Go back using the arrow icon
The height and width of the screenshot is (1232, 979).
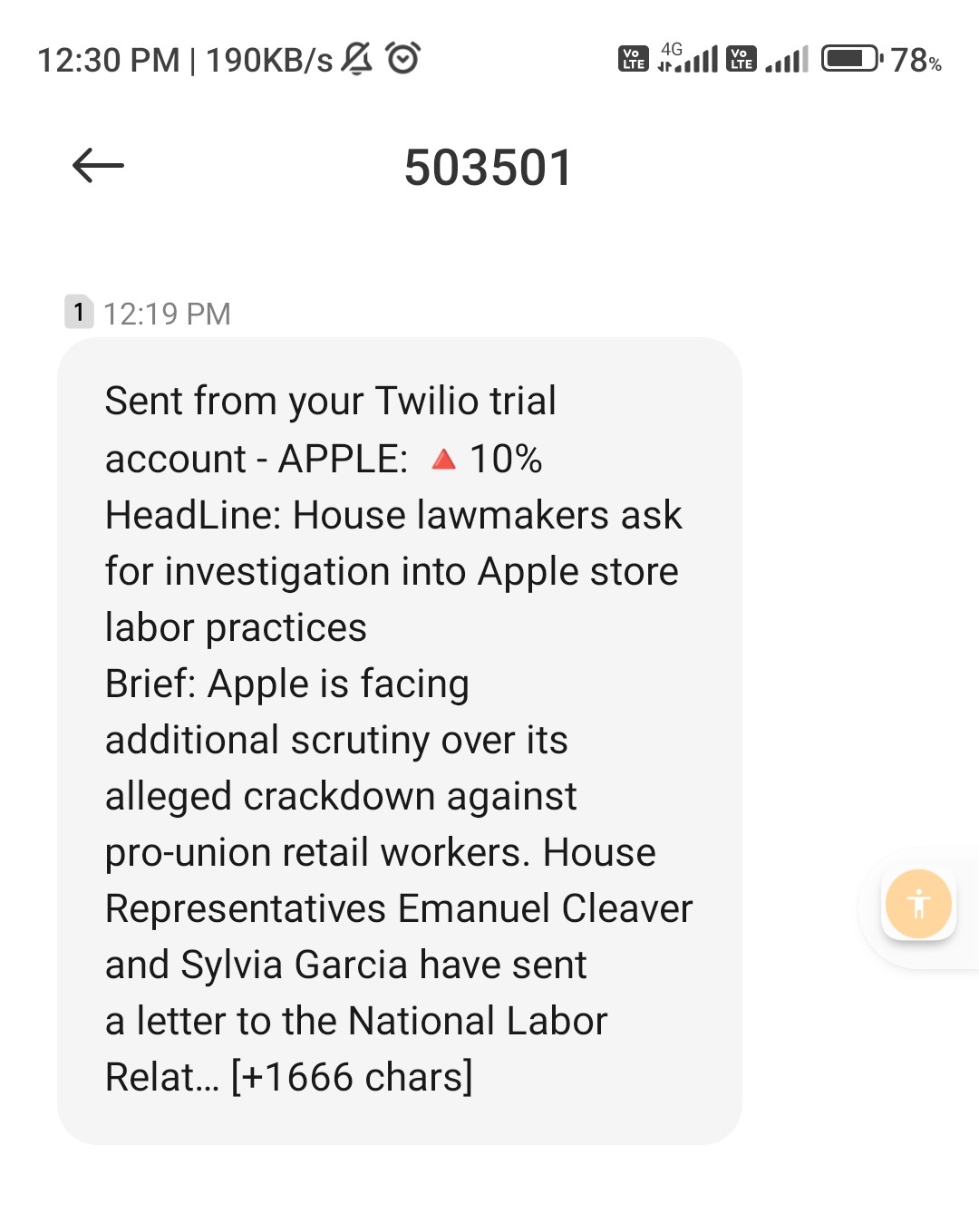[98, 166]
